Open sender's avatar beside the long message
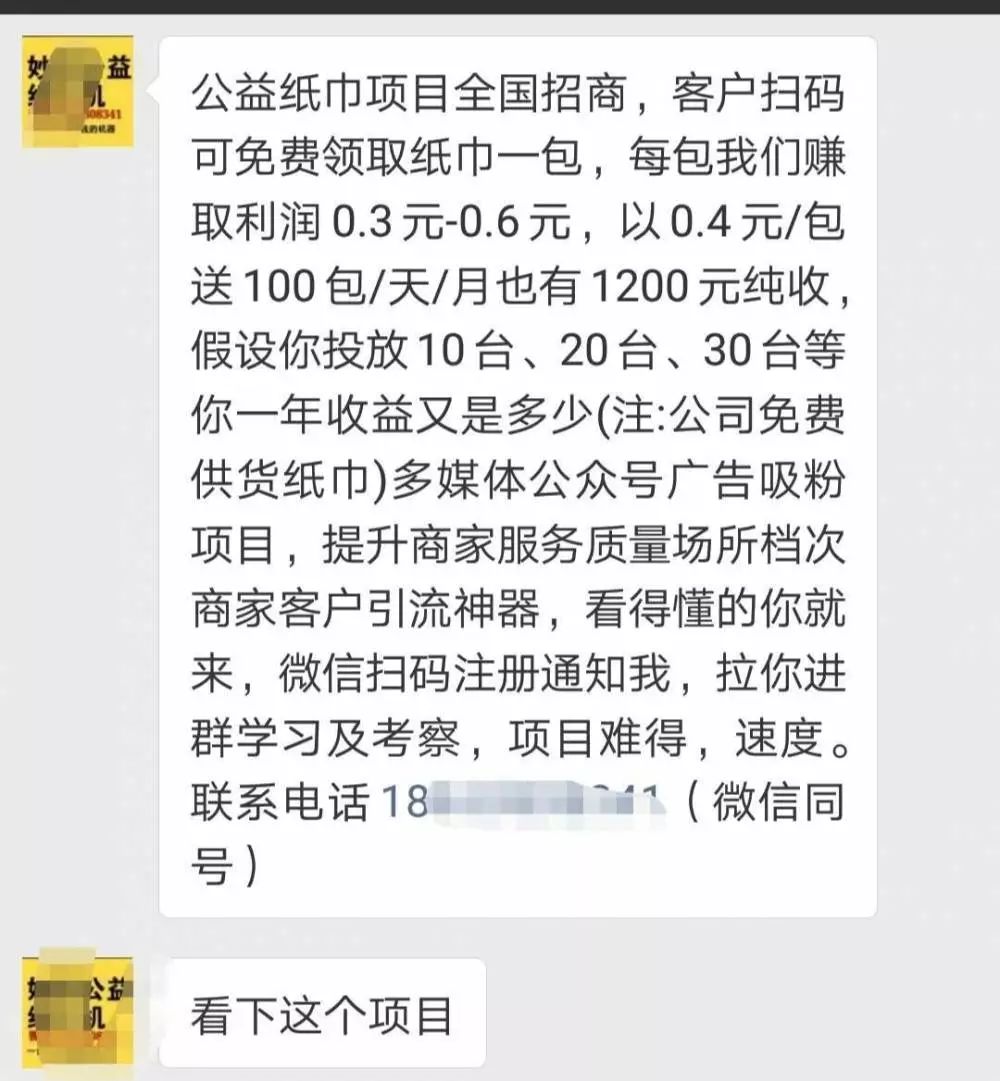The image size is (1000, 1081). [x=78, y=92]
